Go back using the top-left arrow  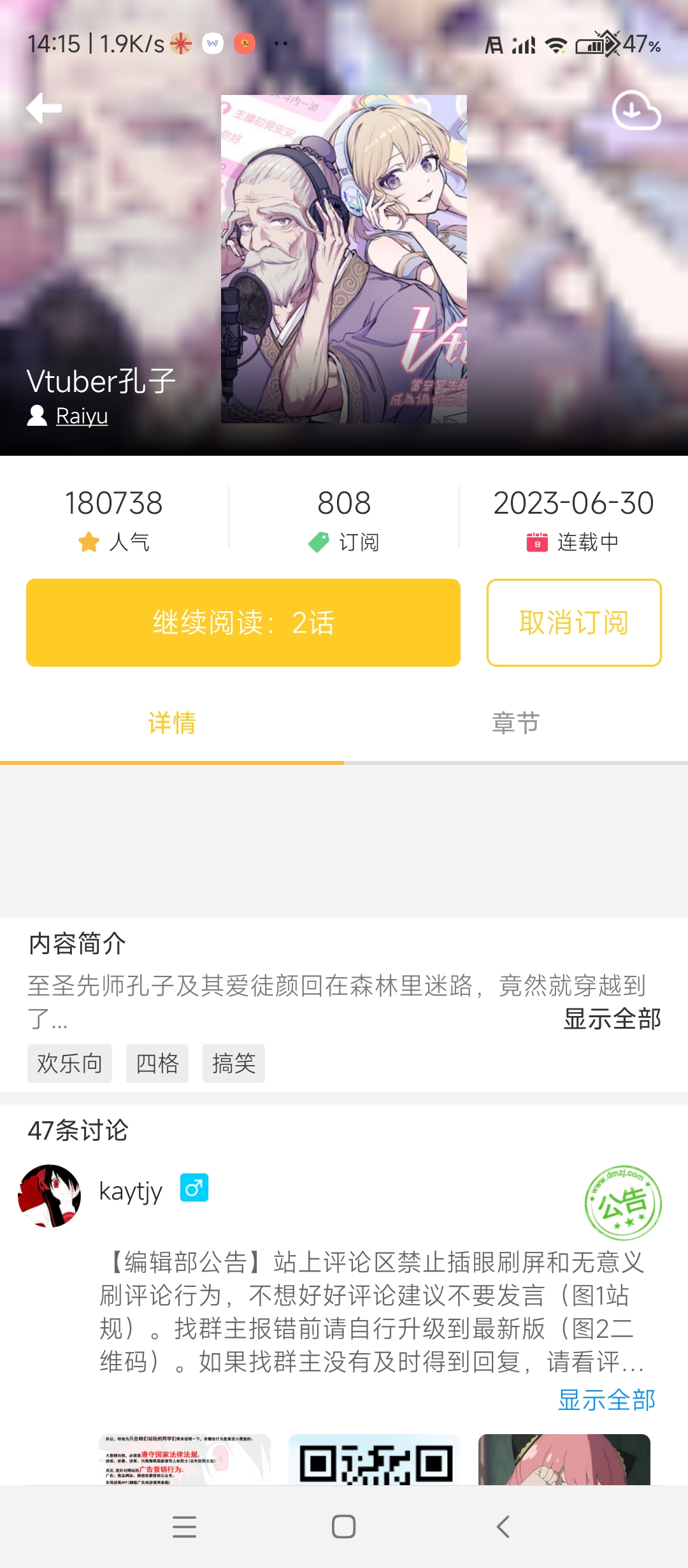point(44,108)
